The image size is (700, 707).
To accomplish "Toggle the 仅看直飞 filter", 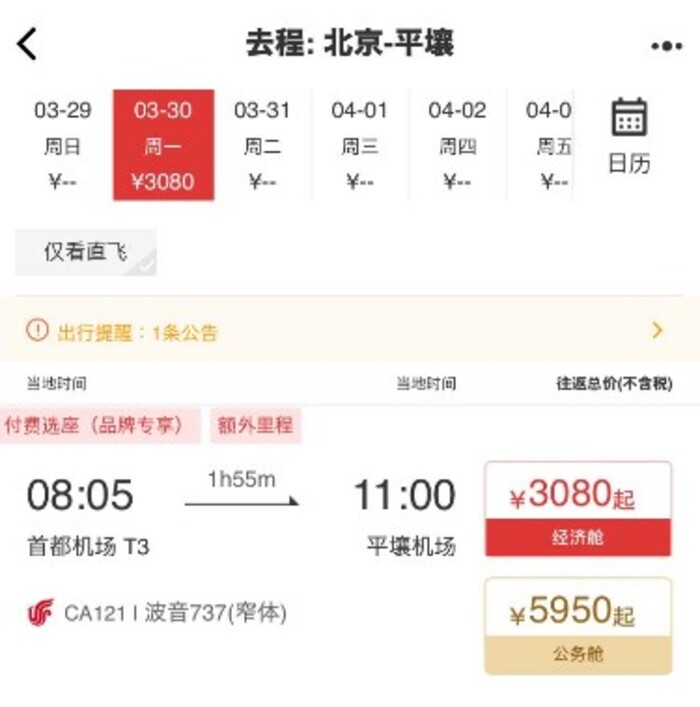I will coord(86,251).
